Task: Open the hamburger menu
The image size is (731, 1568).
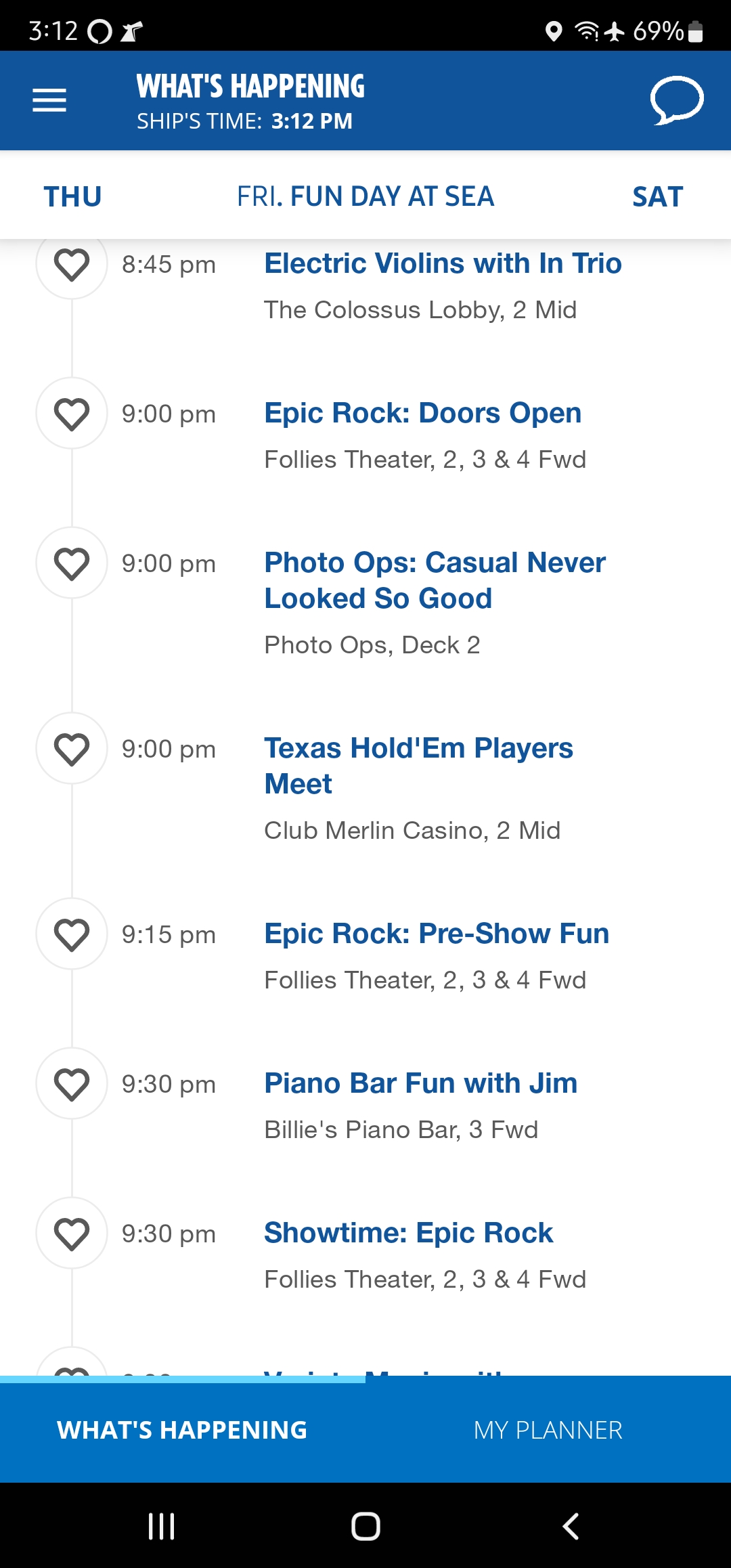Action: 49,101
